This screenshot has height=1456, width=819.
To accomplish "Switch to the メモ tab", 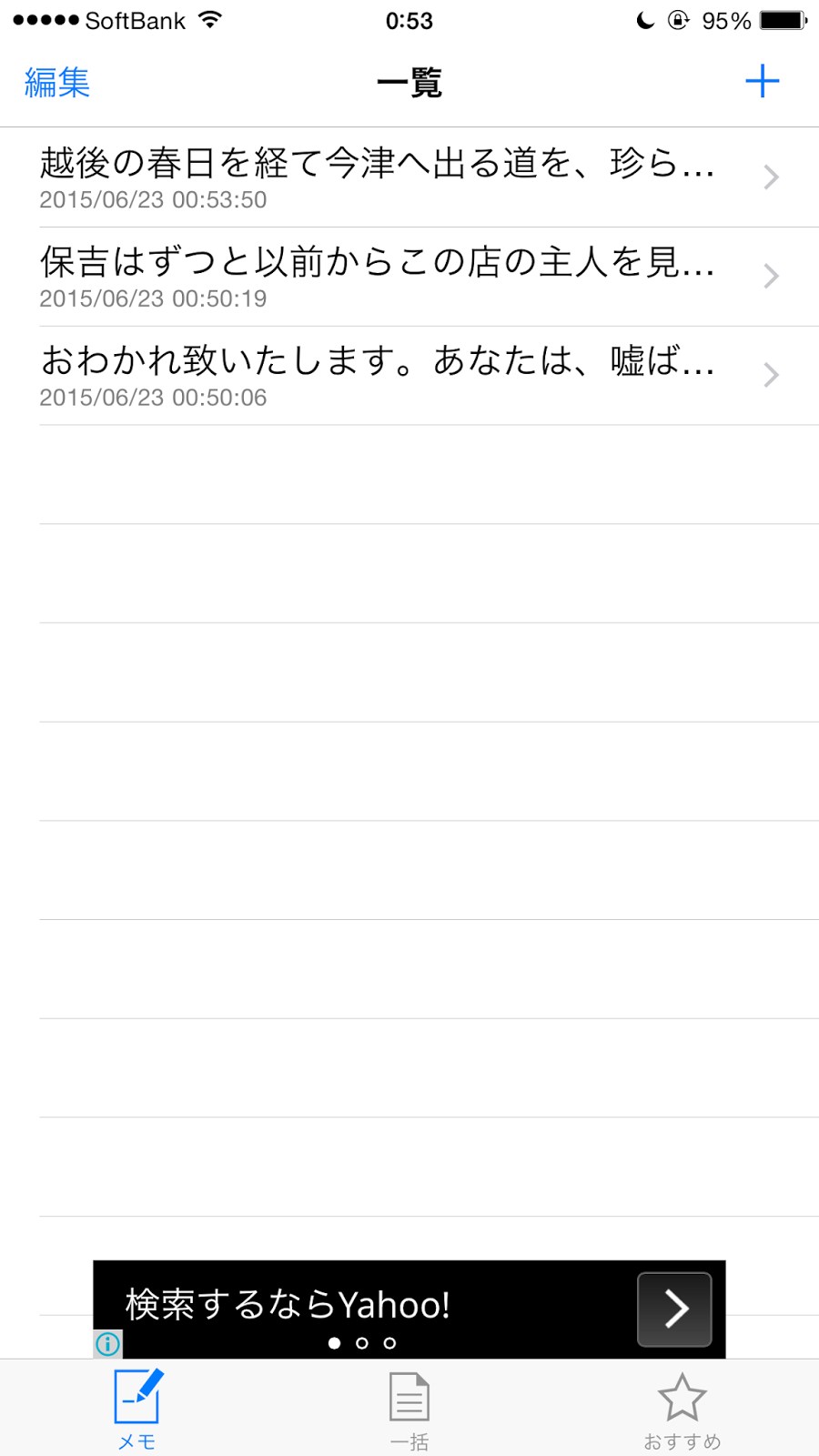I will pyautogui.click(x=137, y=1409).
